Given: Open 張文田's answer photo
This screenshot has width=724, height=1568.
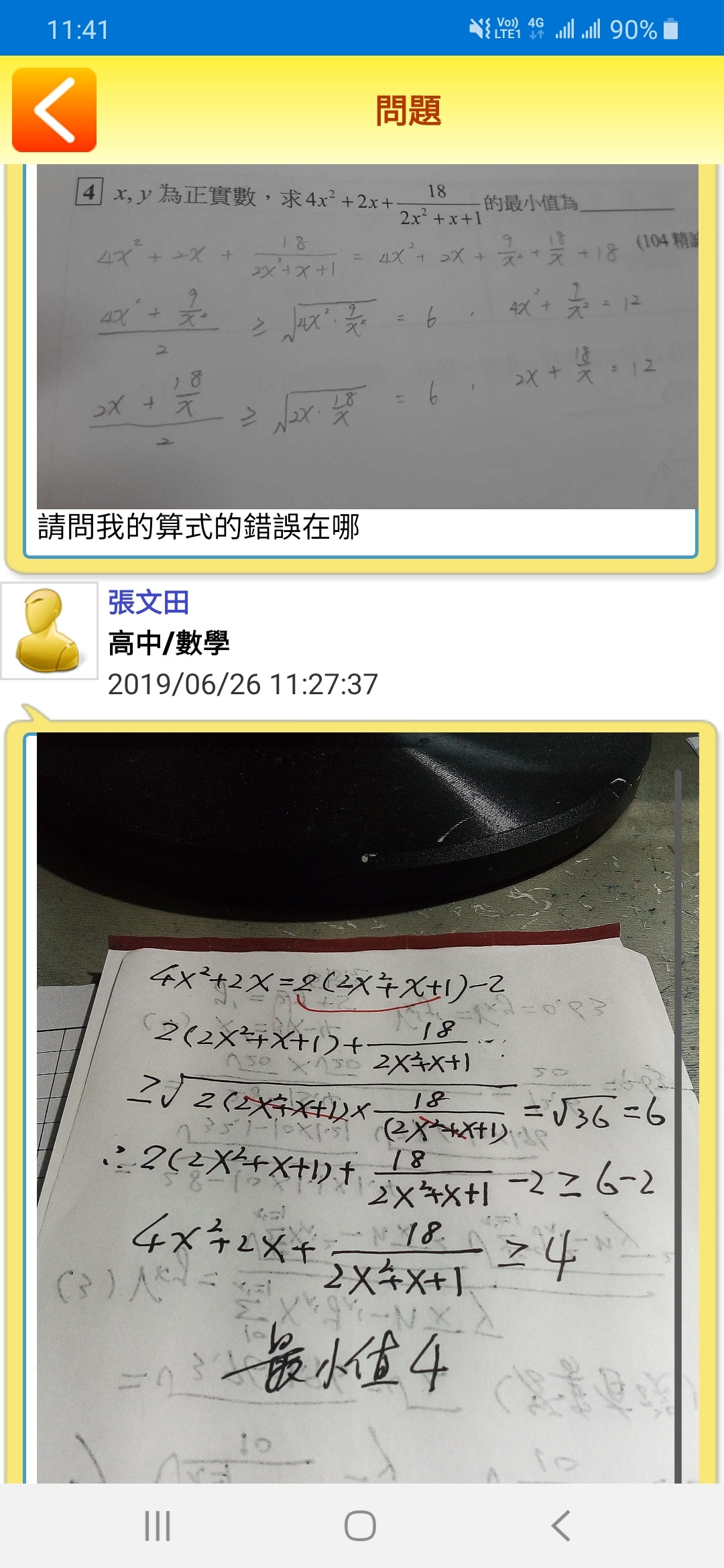Looking at the screenshot, I should click(x=367, y=1106).
